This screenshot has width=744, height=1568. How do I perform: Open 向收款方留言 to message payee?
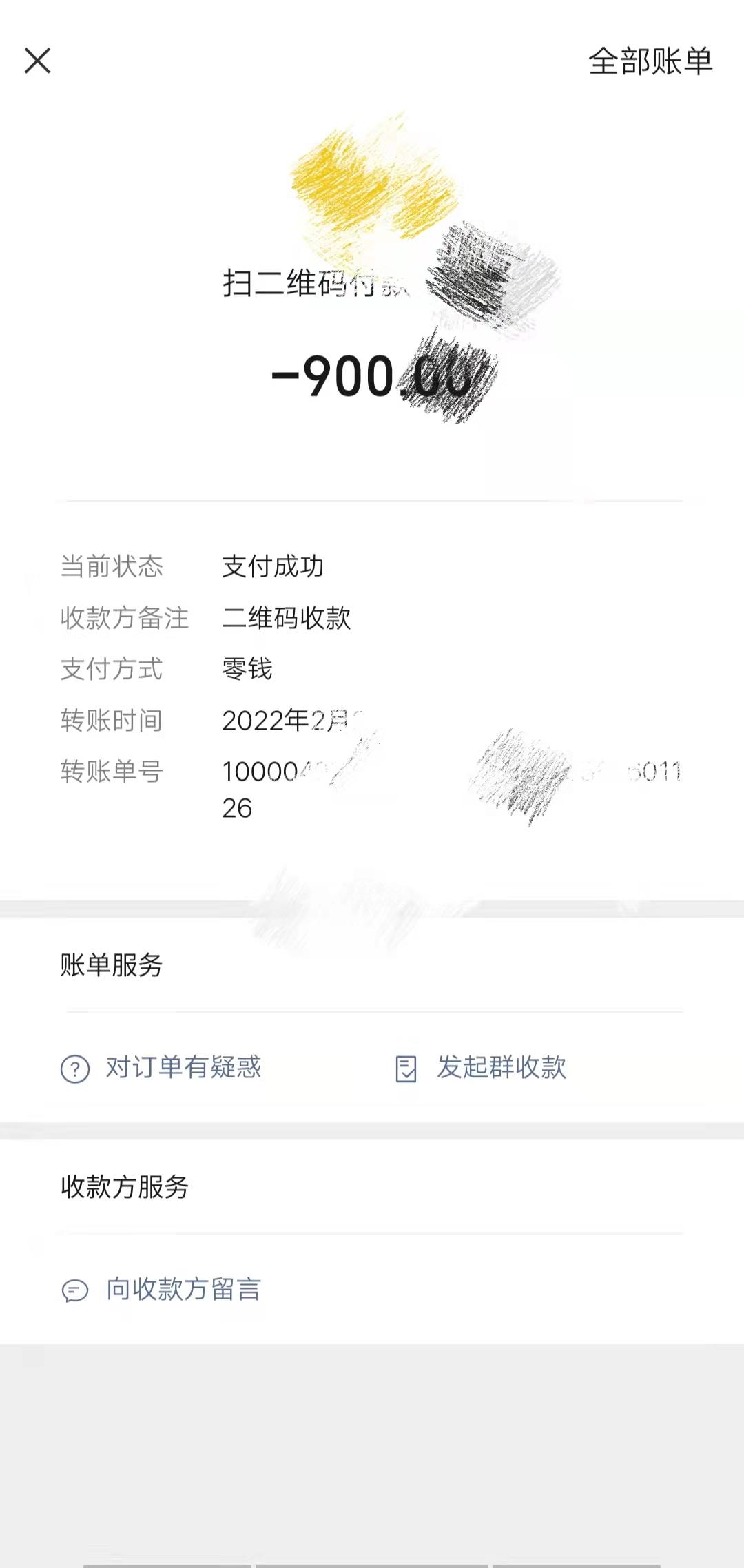point(163,1289)
